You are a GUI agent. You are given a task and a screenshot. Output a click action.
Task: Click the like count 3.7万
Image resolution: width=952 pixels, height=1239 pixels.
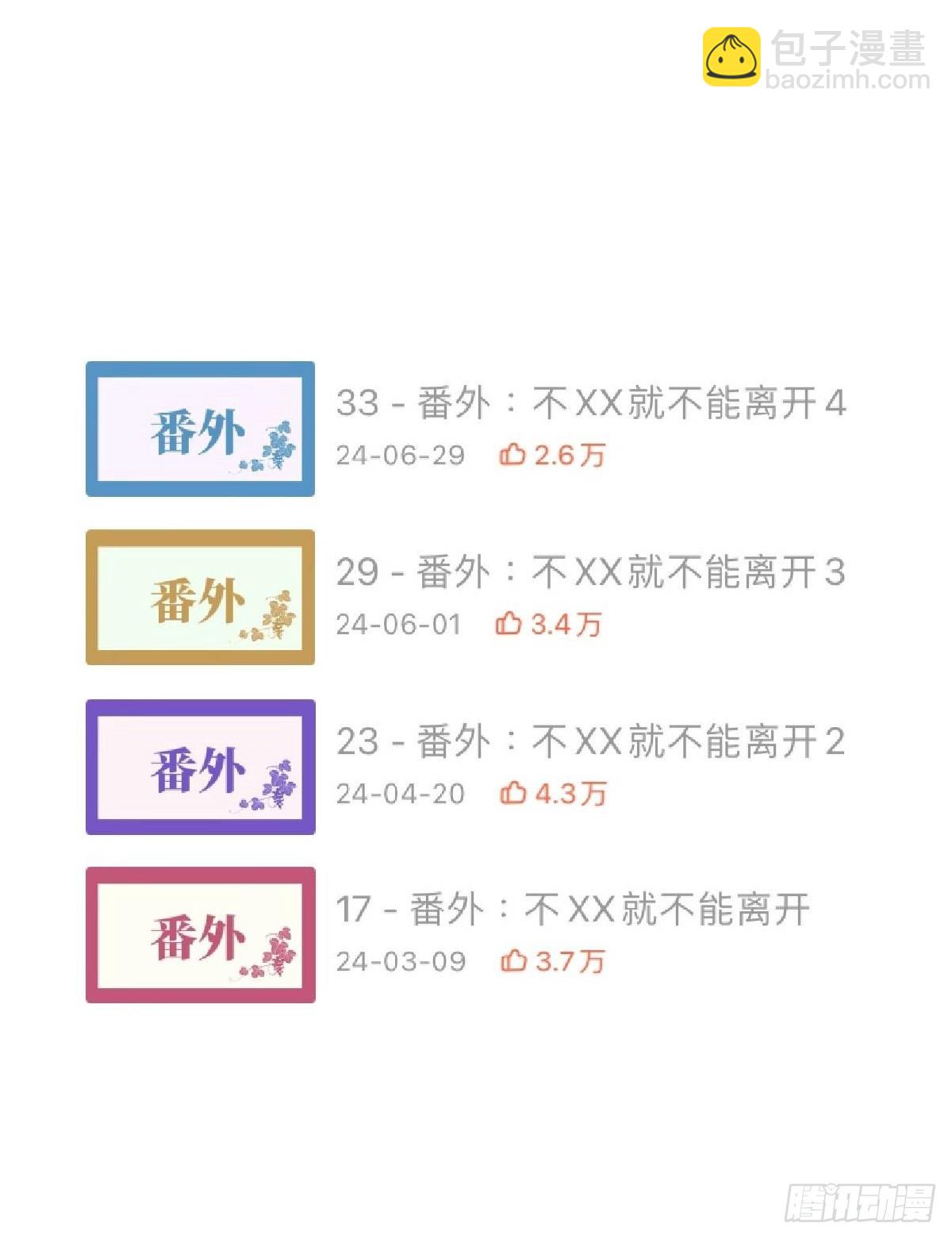click(x=573, y=960)
